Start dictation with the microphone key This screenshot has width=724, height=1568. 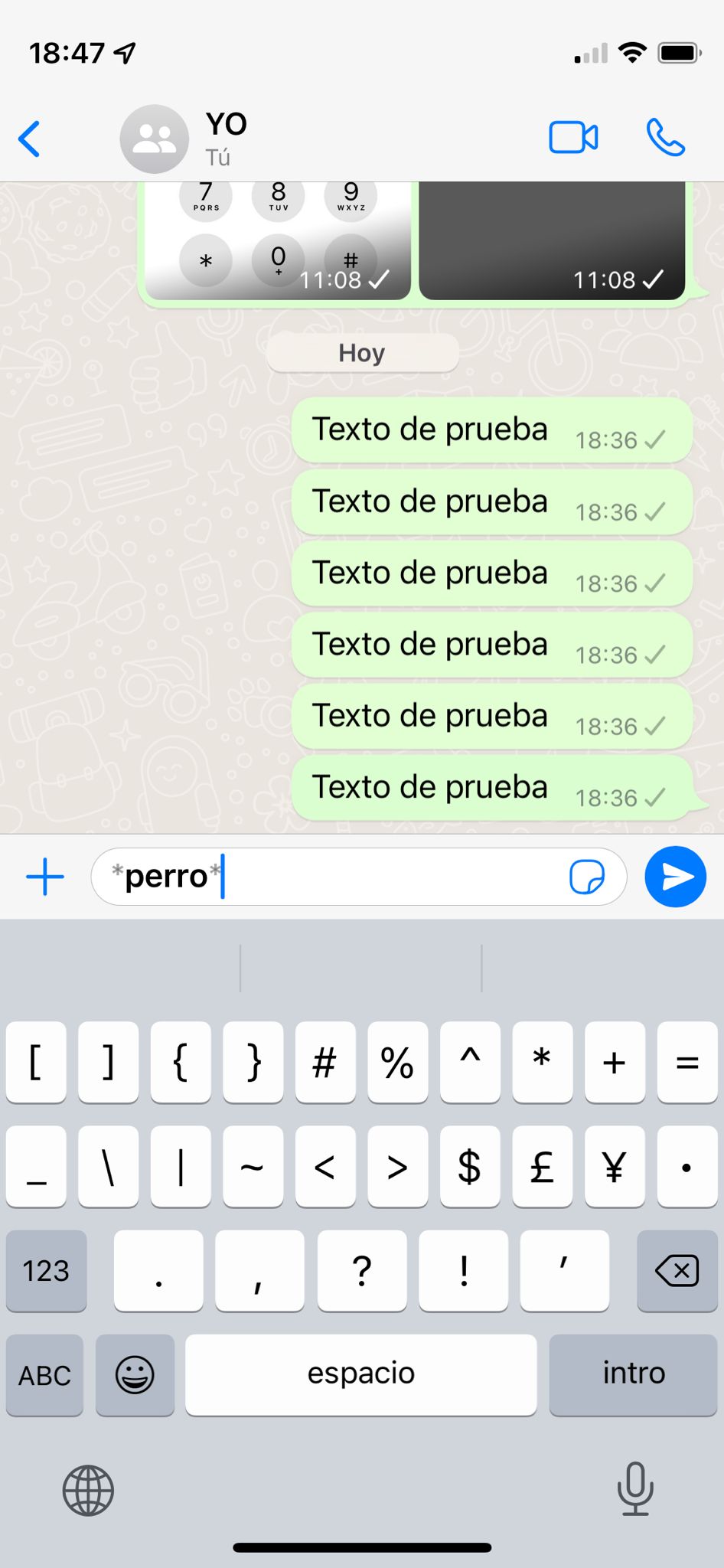click(635, 1488)
